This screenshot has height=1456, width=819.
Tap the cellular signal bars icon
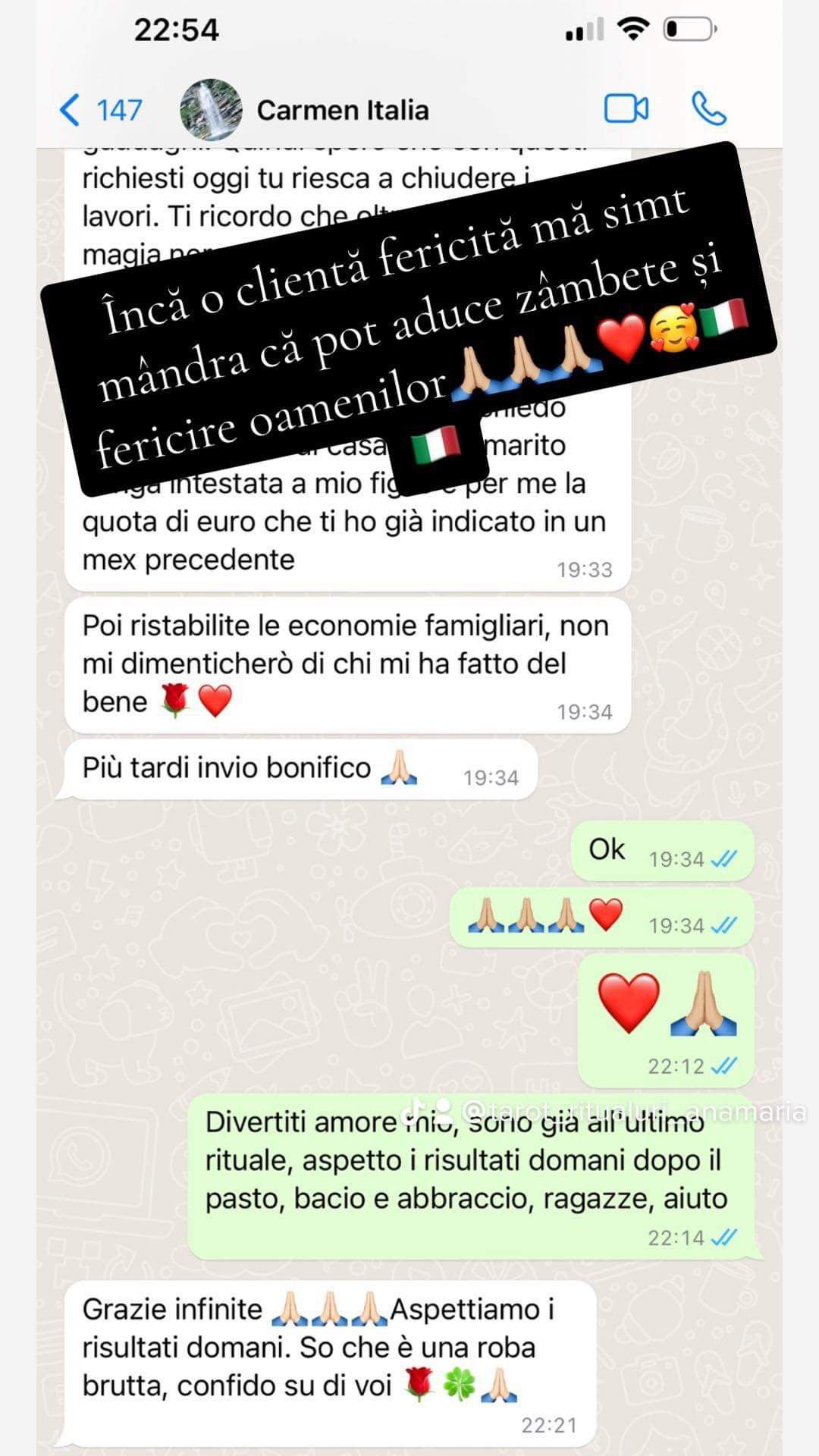[585, 27]
